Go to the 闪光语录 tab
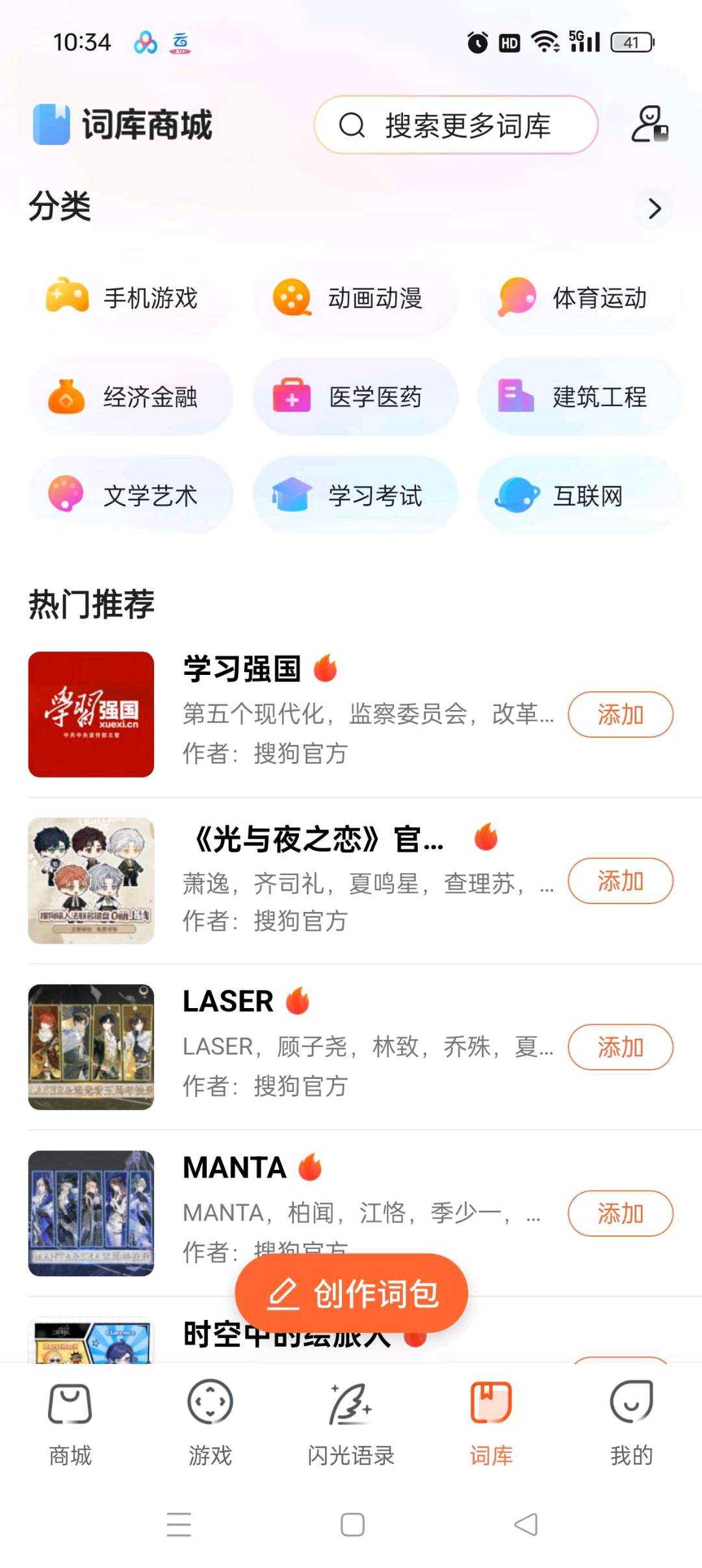The image size is (702, 1568). (x=351, y=1424)
